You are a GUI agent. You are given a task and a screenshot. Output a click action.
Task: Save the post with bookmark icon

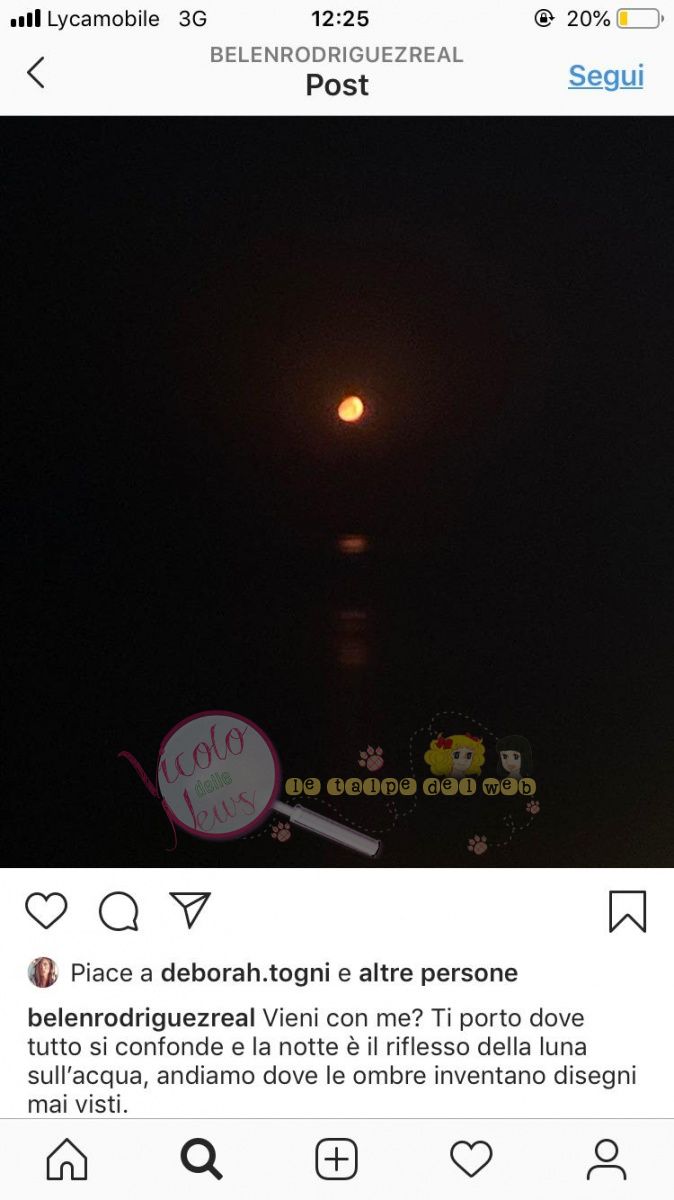[627, 911]
